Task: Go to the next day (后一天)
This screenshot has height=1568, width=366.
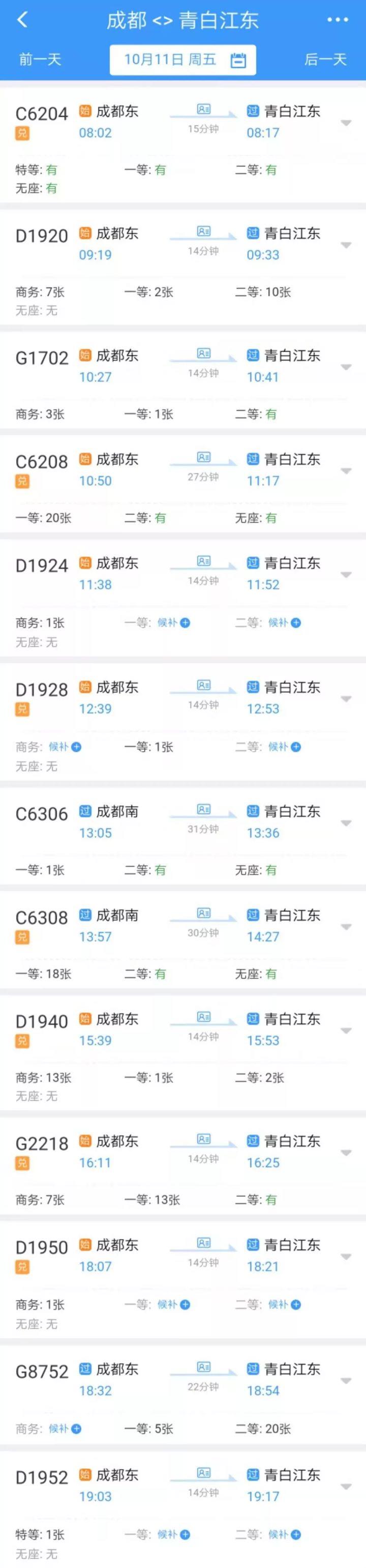Action: point(325,59)
